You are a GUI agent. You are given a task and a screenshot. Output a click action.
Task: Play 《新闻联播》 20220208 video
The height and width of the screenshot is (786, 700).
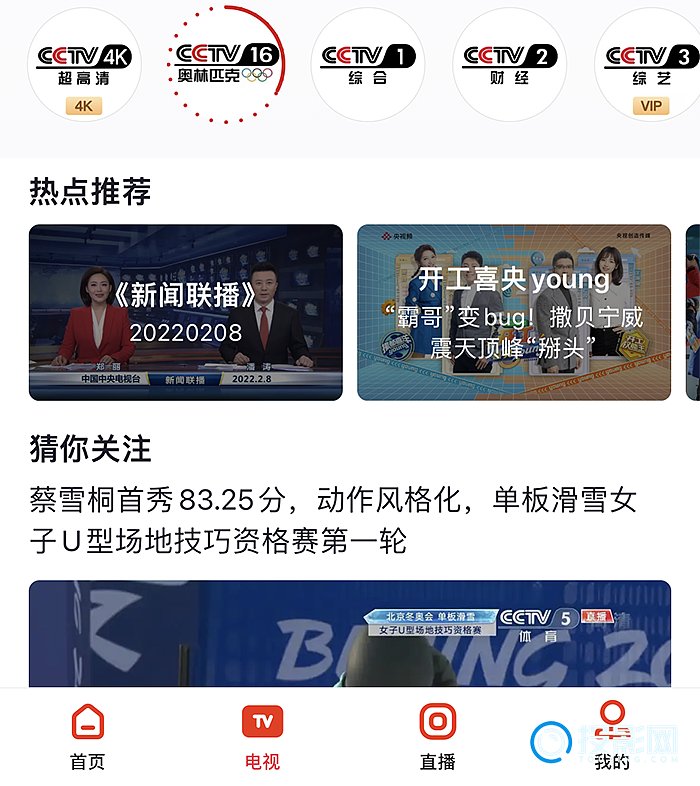coord(186,312)
